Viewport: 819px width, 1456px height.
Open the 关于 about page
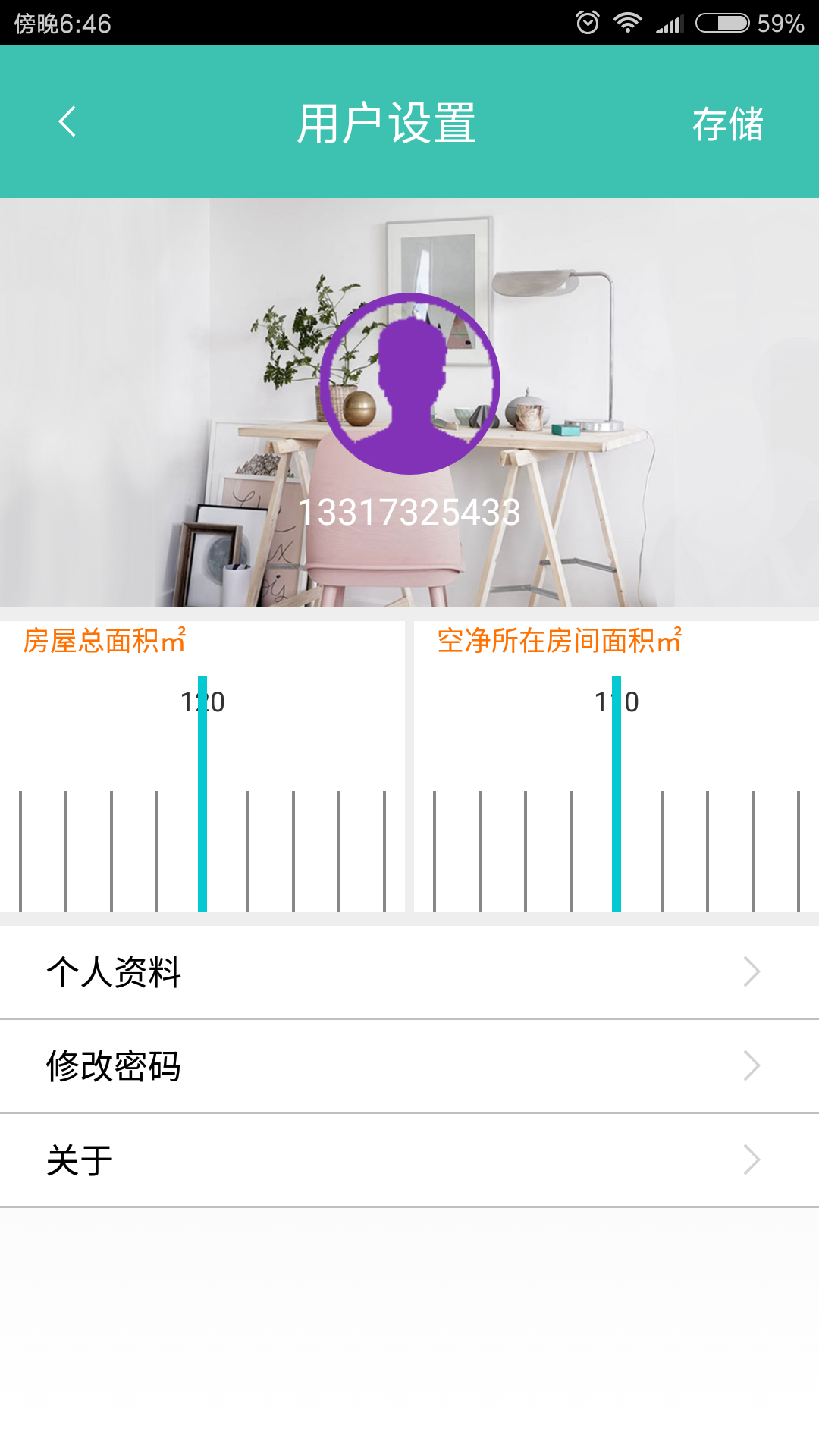409,1160
